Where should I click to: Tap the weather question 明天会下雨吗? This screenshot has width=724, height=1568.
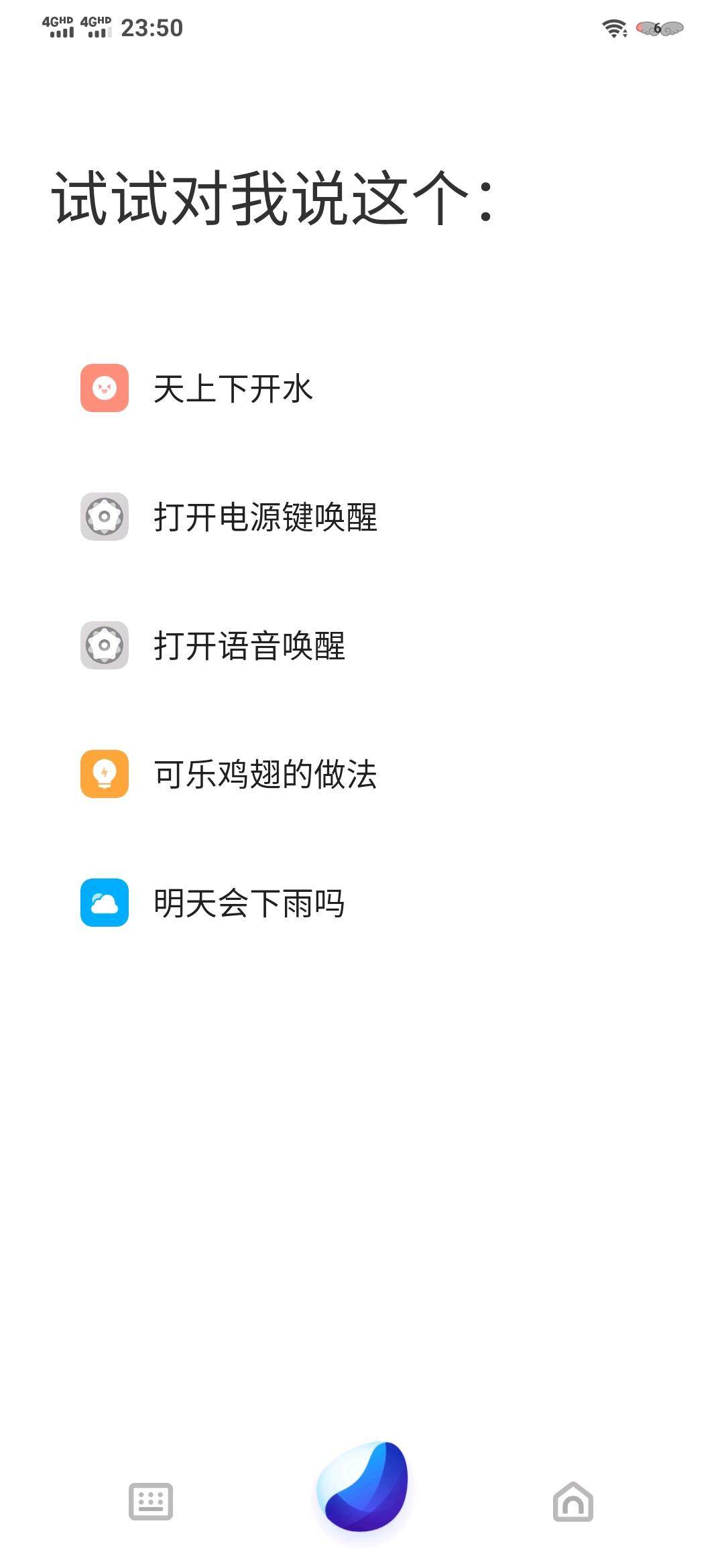click(248, 903)
